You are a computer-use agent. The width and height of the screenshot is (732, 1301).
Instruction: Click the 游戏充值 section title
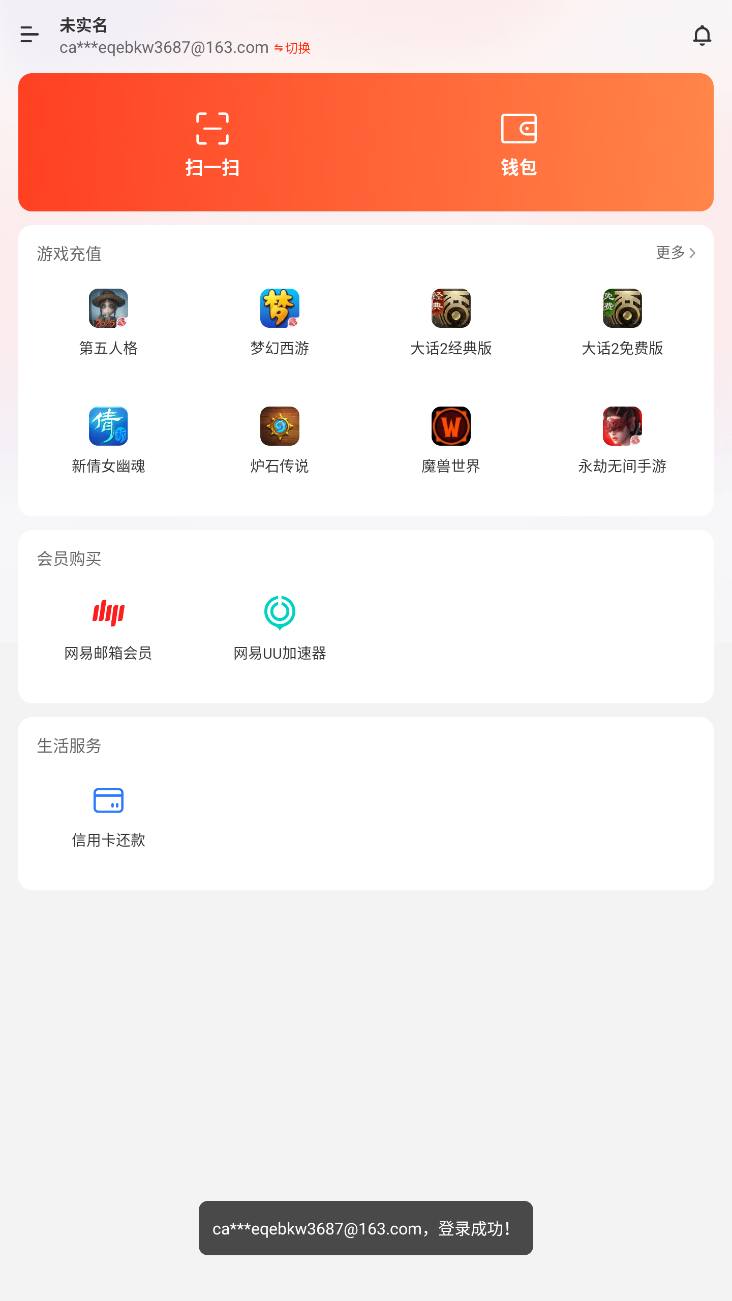(69, 254)
